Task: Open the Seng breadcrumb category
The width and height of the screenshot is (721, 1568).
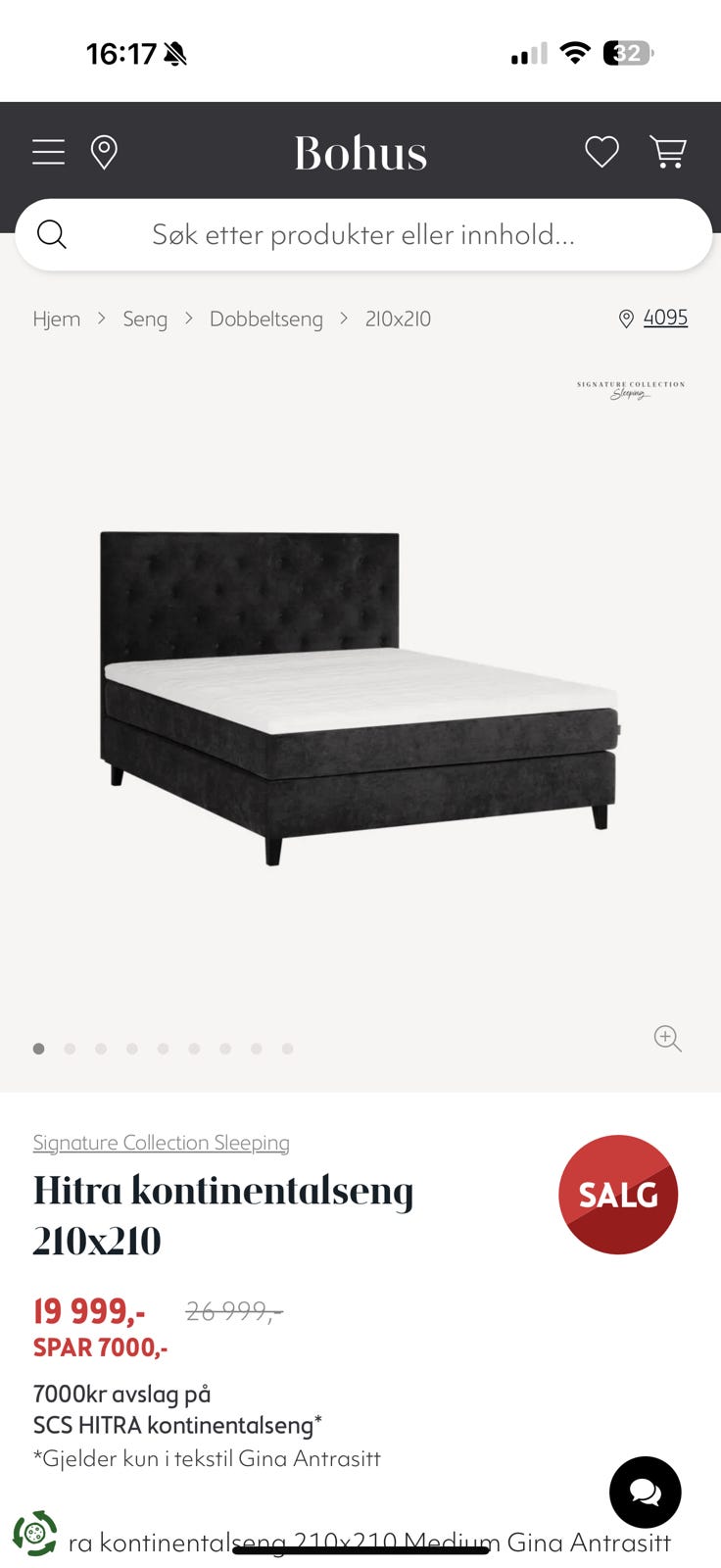Action: (x=145, y=319)
